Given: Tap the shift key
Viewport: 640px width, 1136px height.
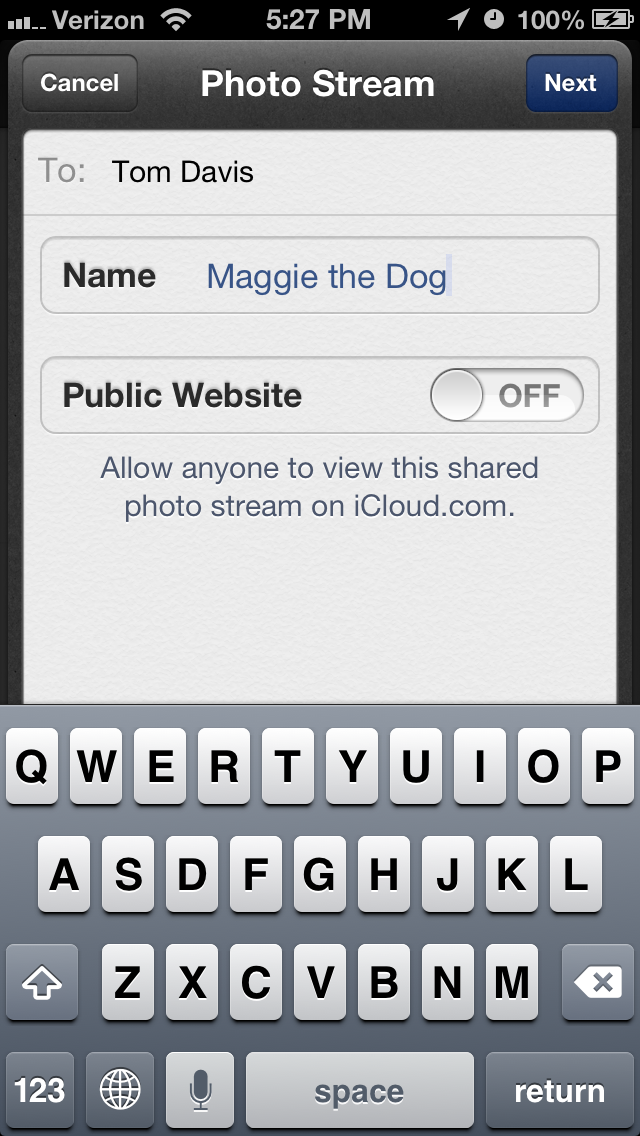Looking at the screenshot, I should (x=42, y=984).
